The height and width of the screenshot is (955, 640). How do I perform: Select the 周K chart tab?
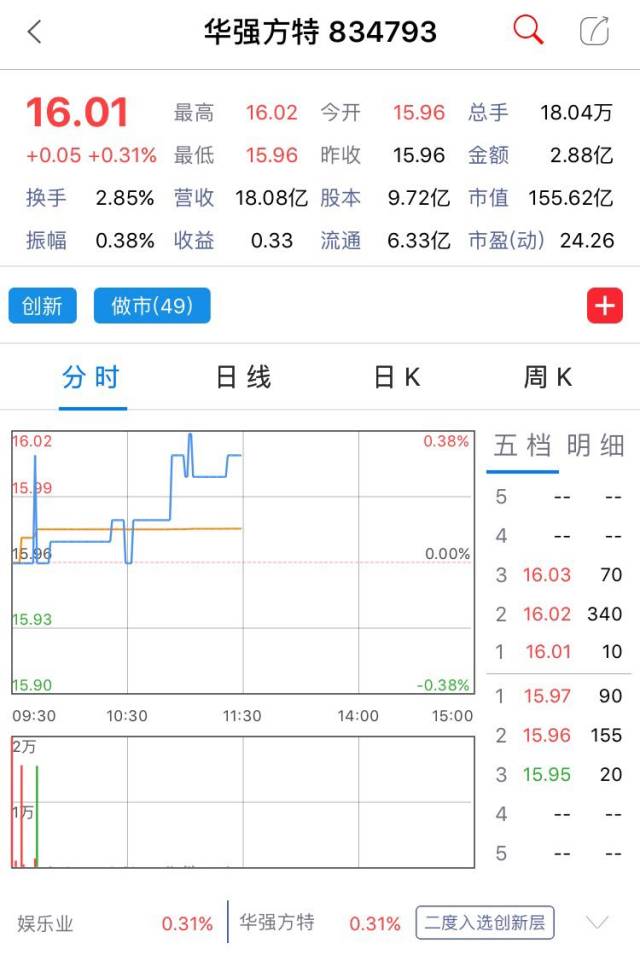tap(548, 378)
